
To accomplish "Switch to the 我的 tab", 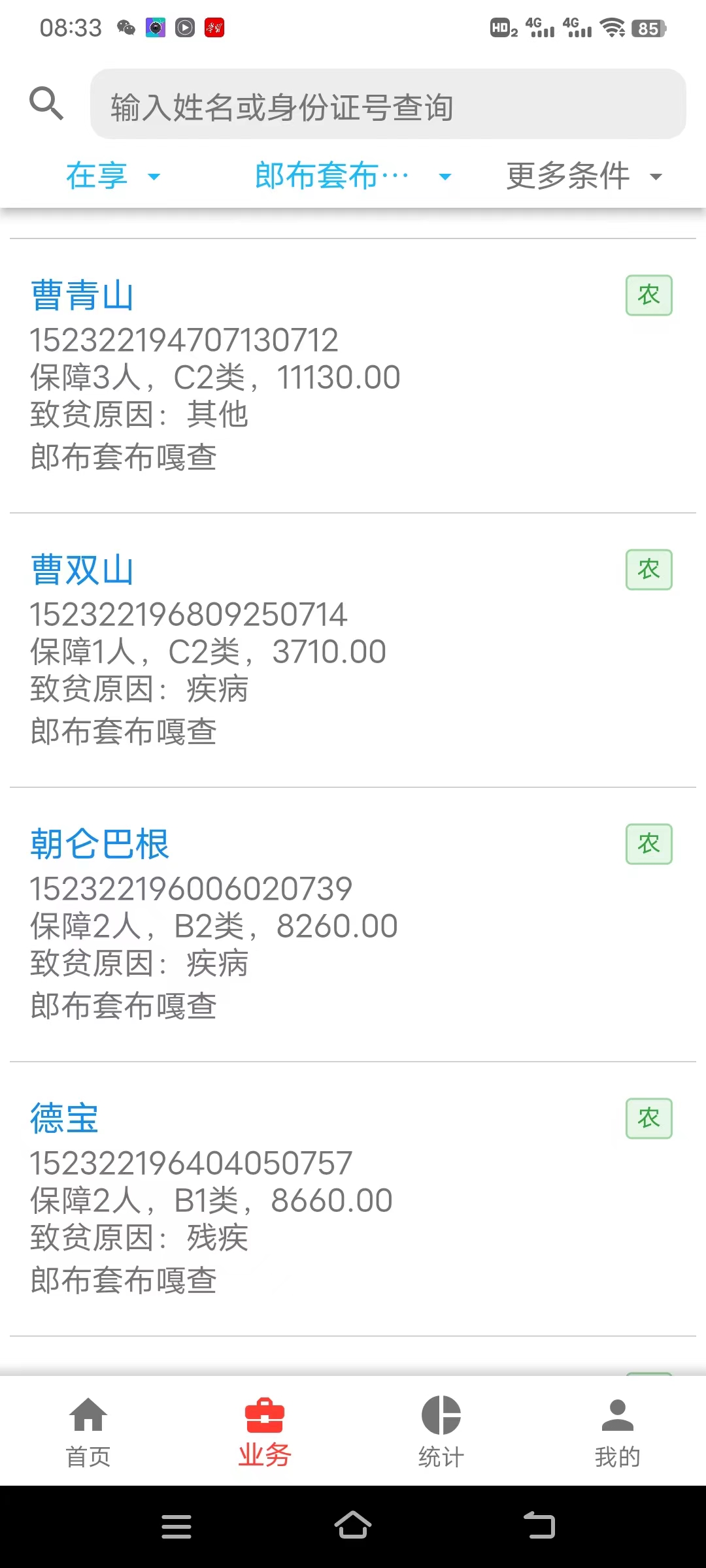I will (618, 1432).
